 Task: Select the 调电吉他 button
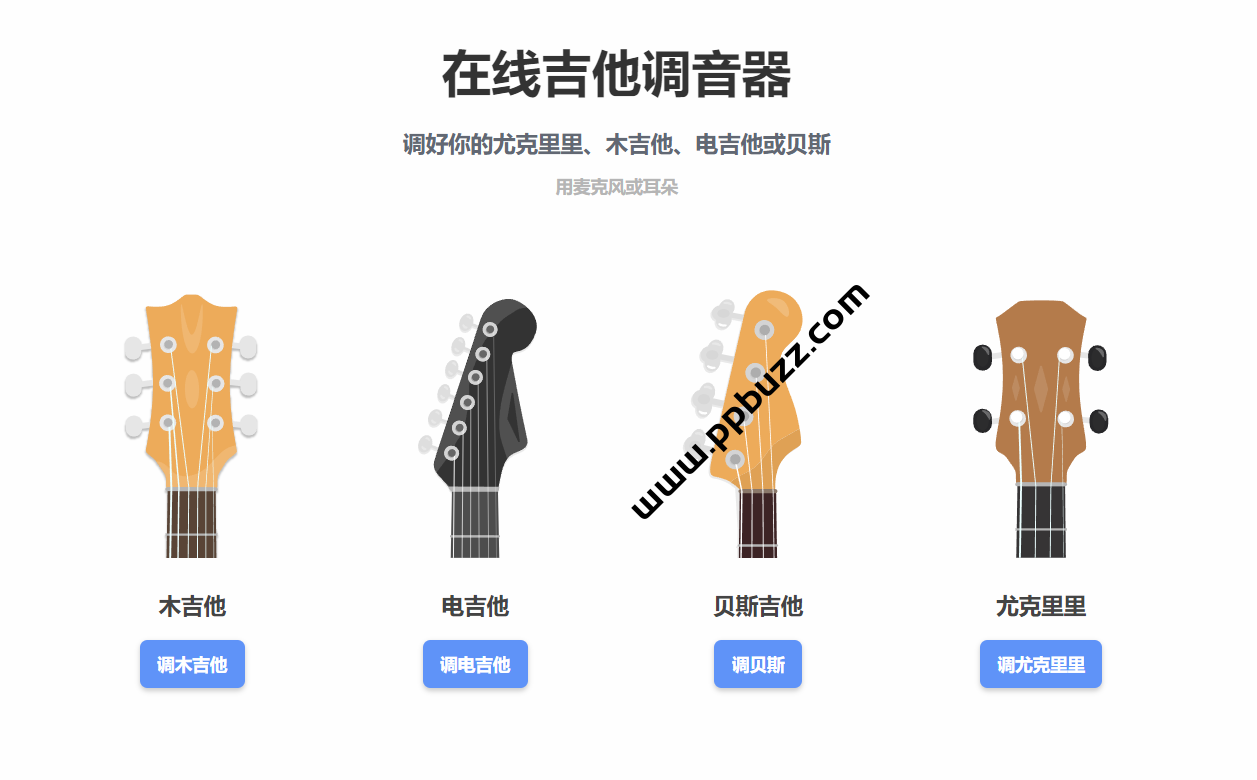(475, 664)
